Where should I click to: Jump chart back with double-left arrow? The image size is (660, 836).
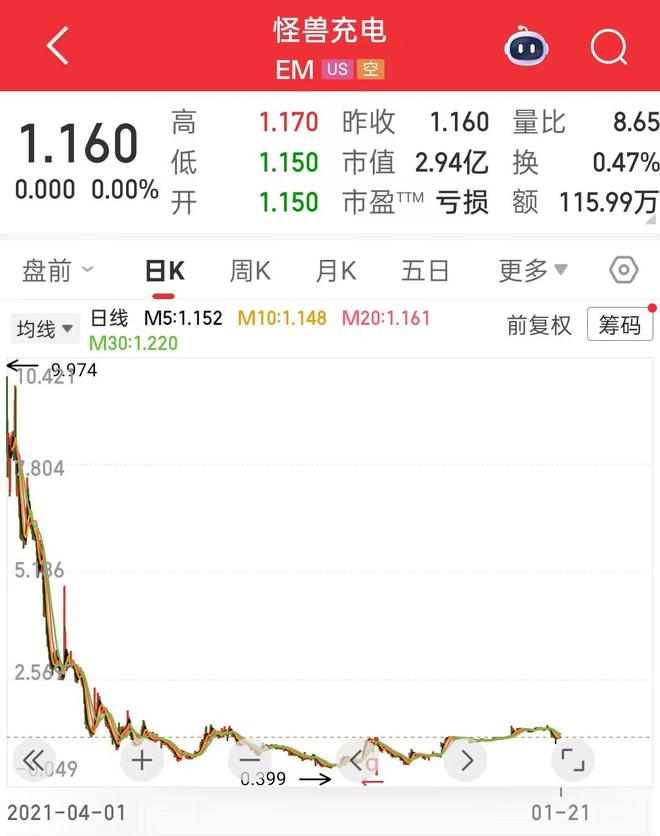tap(34, 760)
